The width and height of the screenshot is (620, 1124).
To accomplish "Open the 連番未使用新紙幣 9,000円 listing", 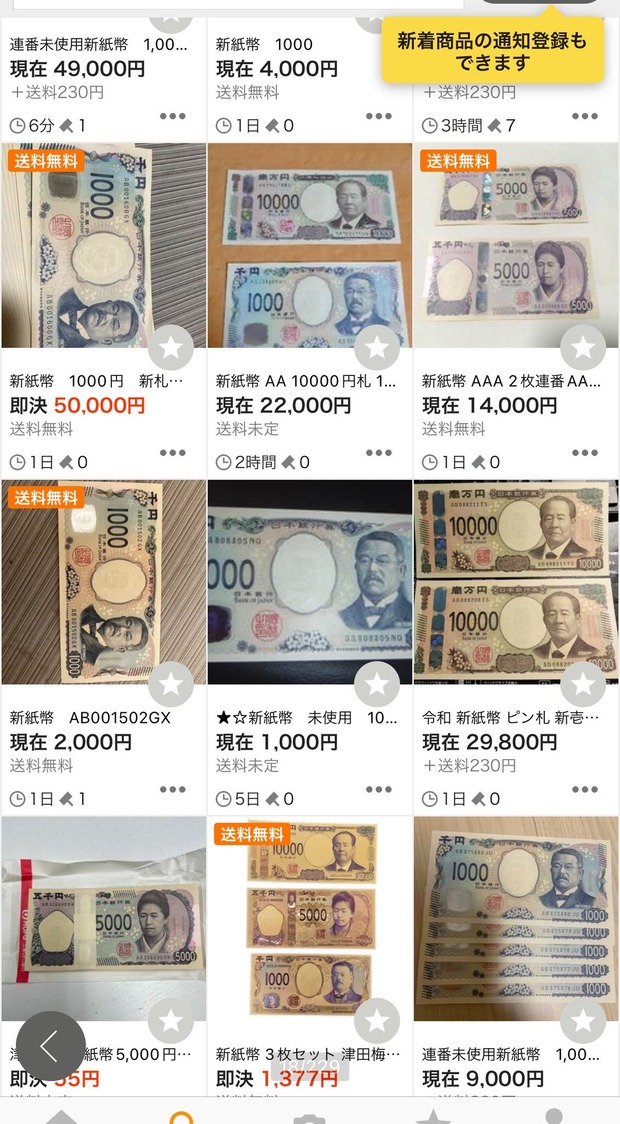I will (x=515, y=918).
